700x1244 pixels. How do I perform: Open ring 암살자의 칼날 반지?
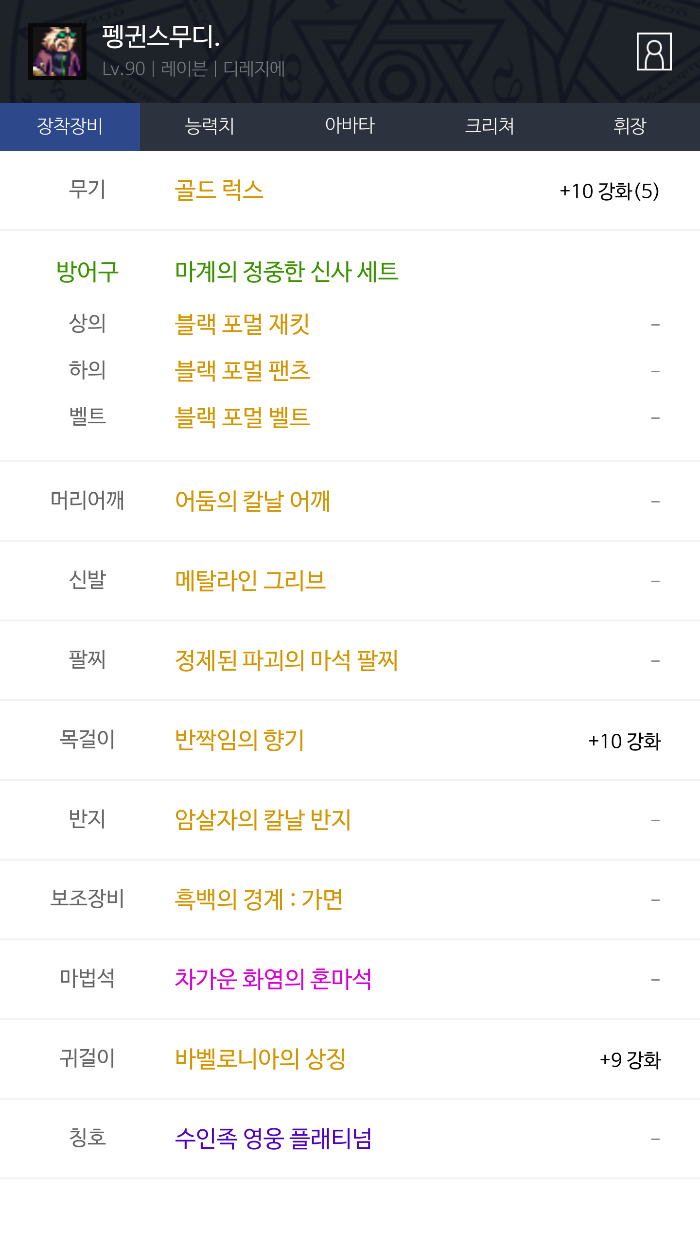click(x=263, y=820)
